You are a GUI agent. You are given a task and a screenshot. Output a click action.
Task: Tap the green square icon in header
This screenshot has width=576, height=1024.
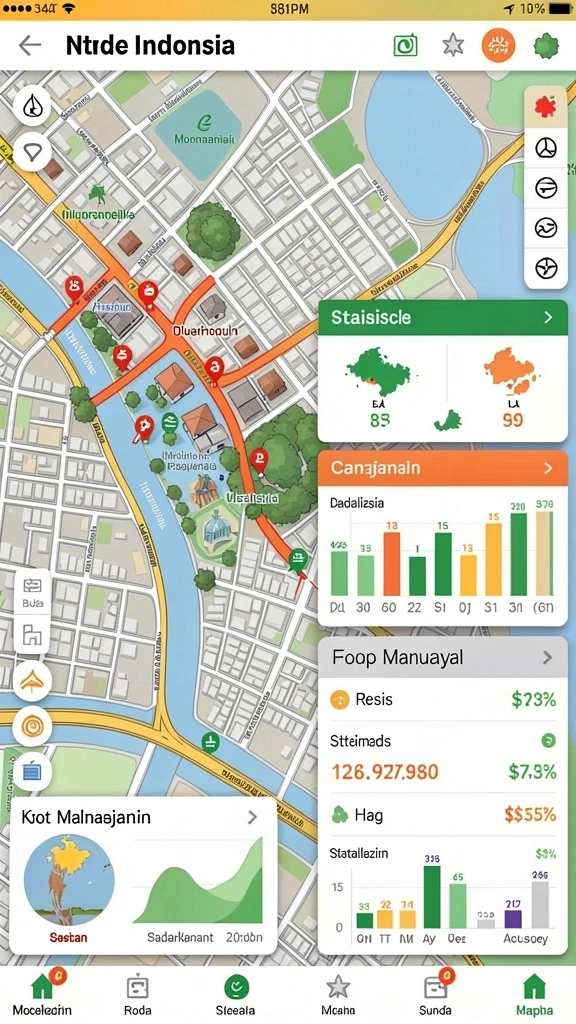pyautogui.click(x=406, y=45)
